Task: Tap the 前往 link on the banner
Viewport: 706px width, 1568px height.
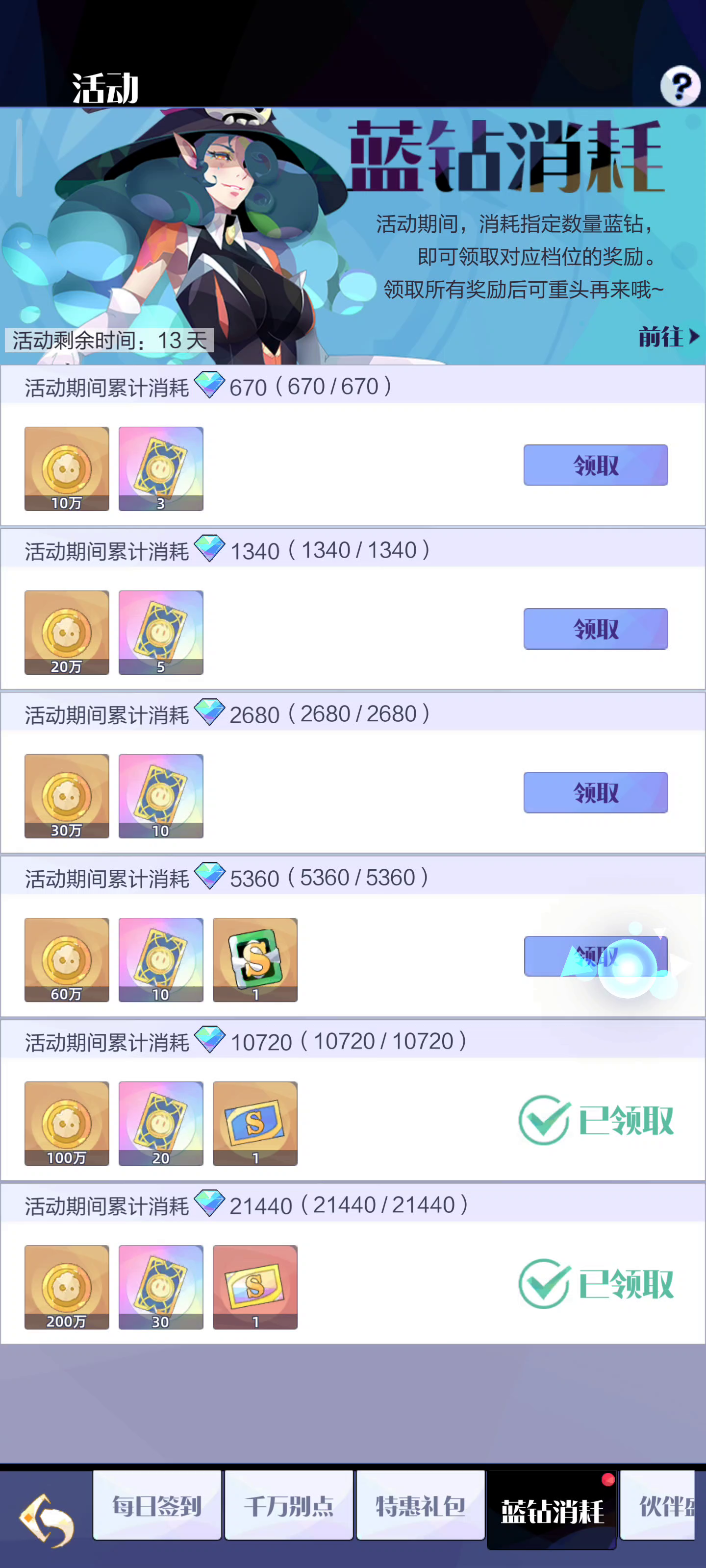Action: coord(668,337)
